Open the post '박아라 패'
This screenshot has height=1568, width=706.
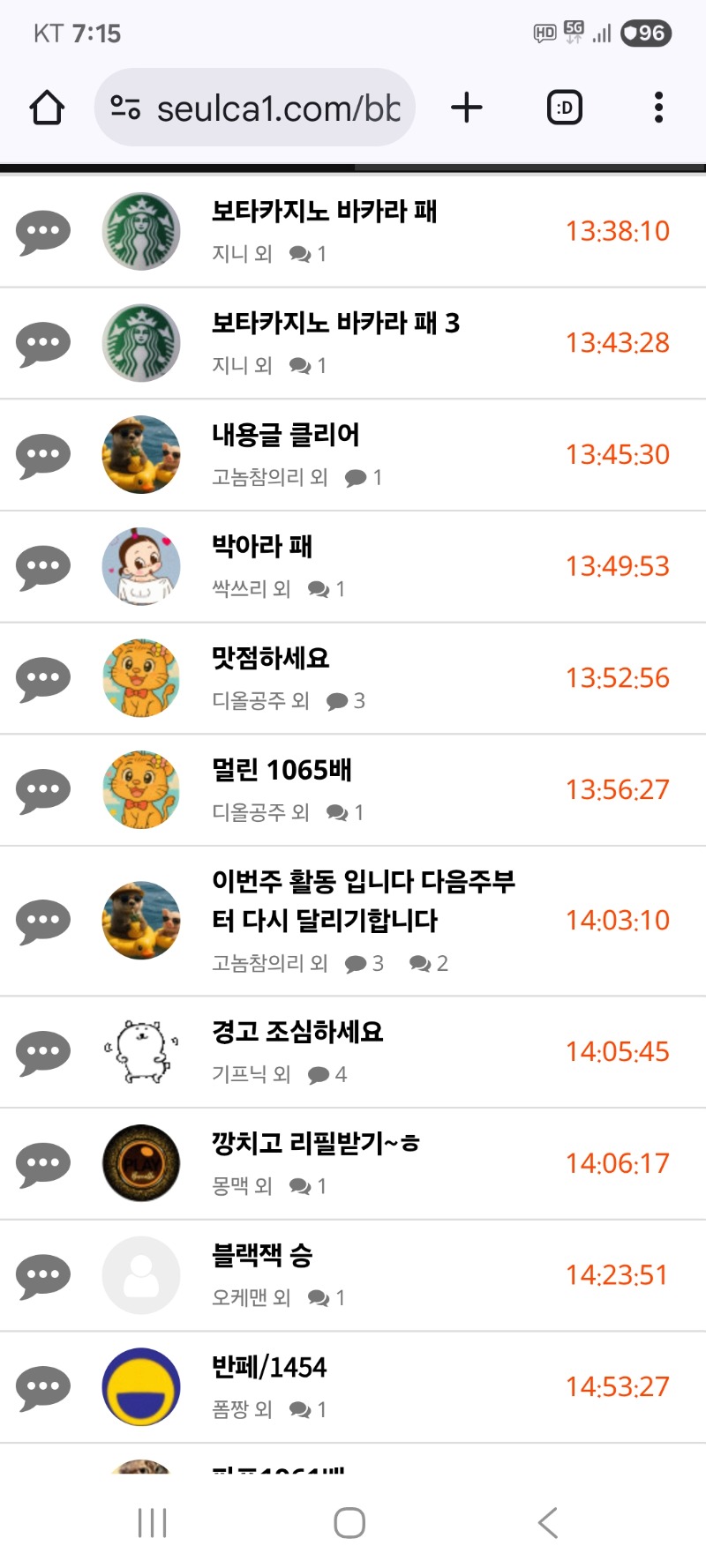tap(262, 547)
